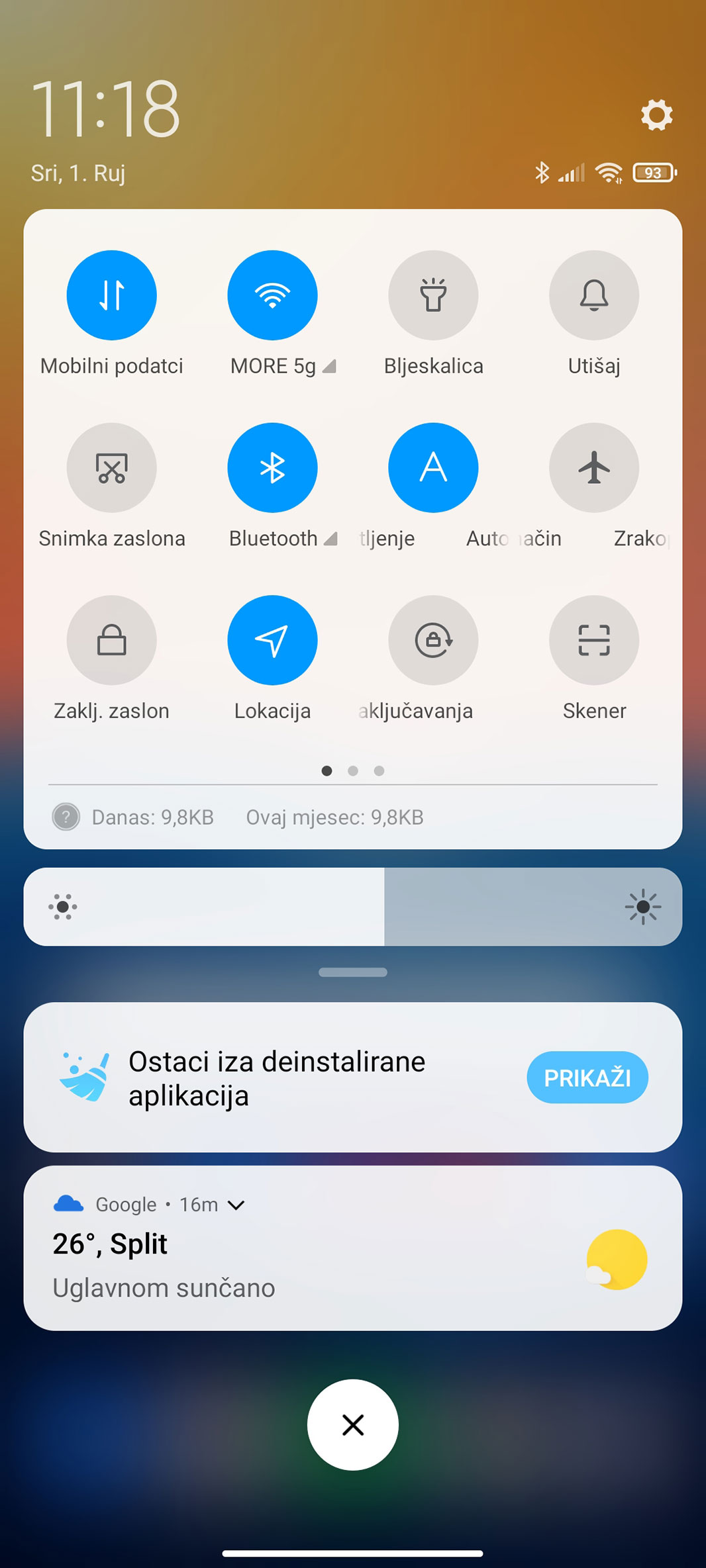Clear all notifications with the X button

coord(353,1425)
